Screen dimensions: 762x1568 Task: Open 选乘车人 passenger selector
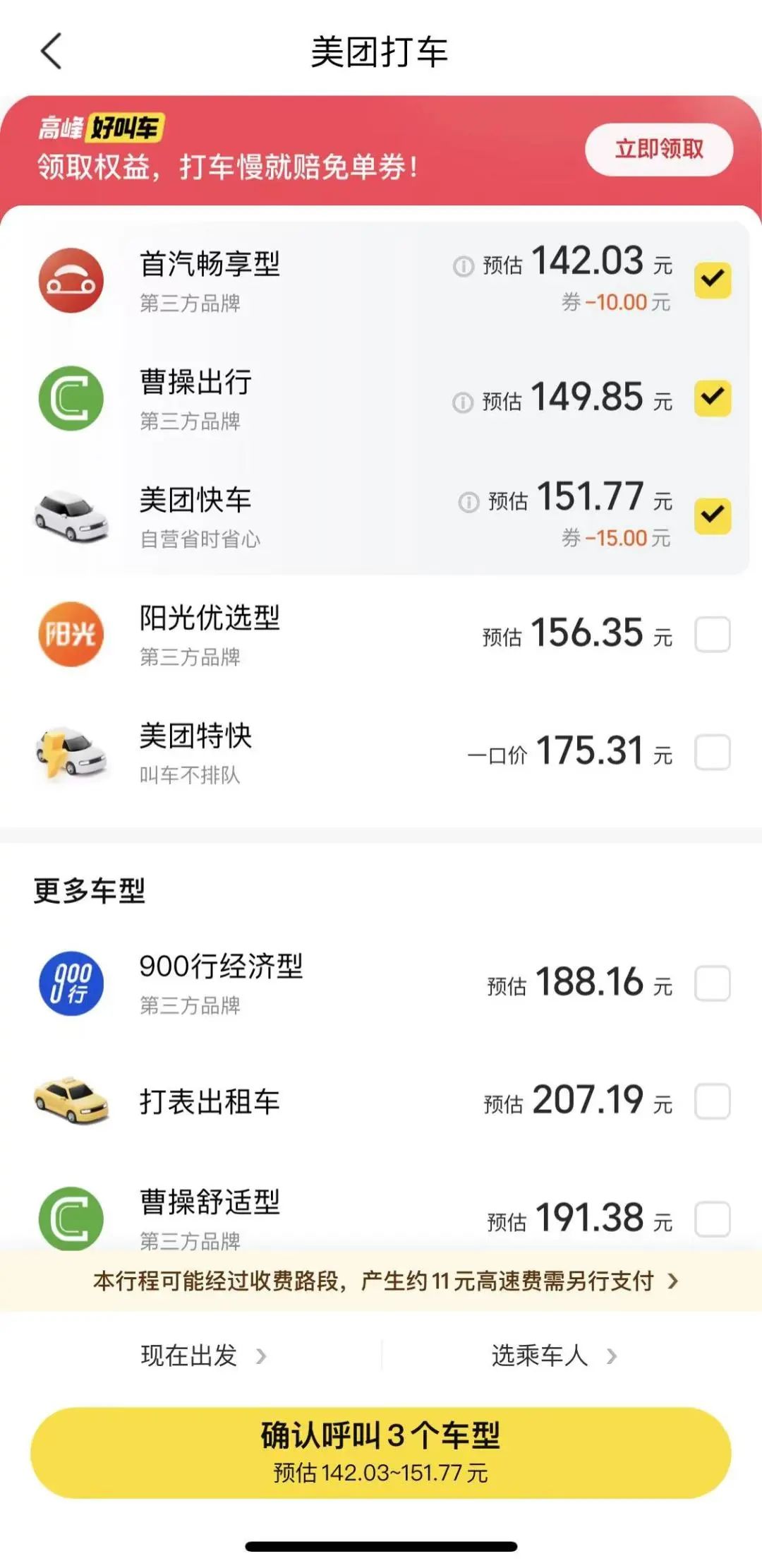(554, 1355)
